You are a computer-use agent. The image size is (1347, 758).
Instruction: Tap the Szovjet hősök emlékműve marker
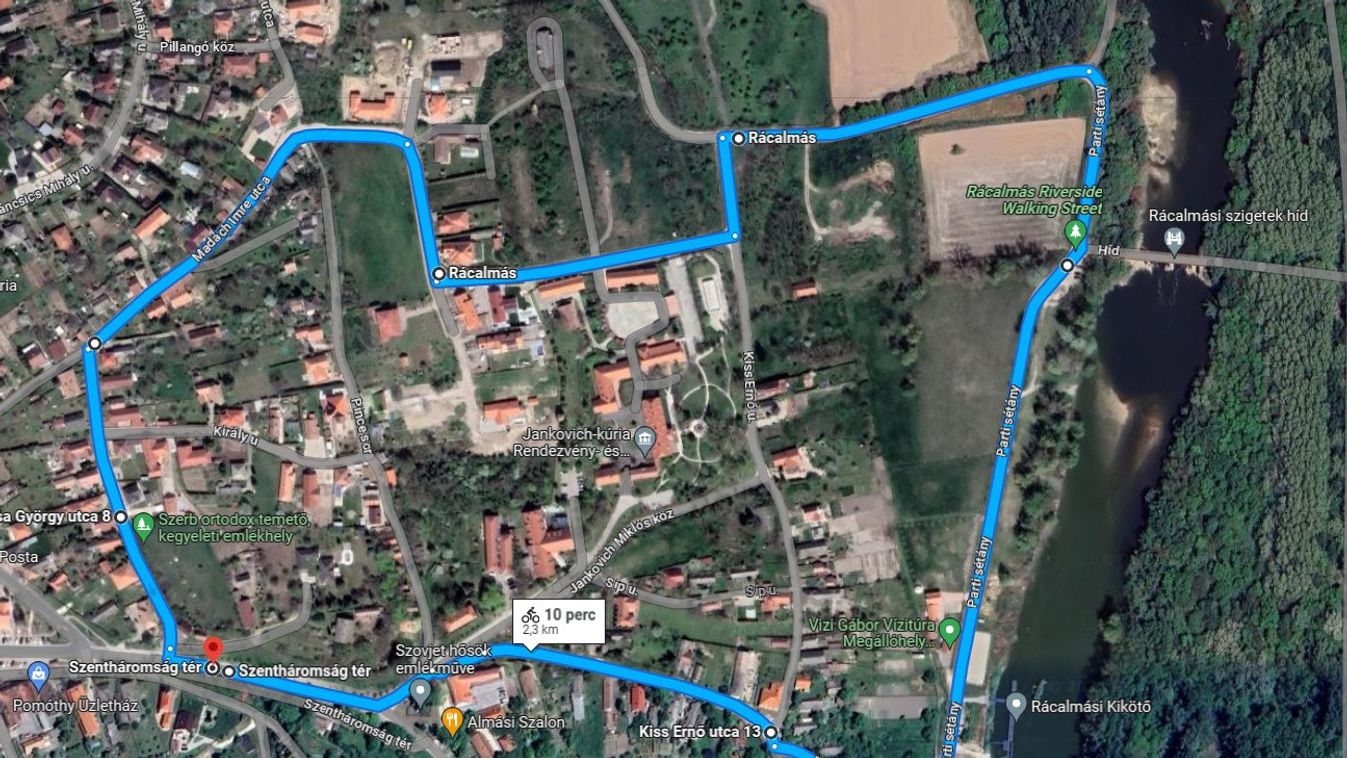click(420, 690)
